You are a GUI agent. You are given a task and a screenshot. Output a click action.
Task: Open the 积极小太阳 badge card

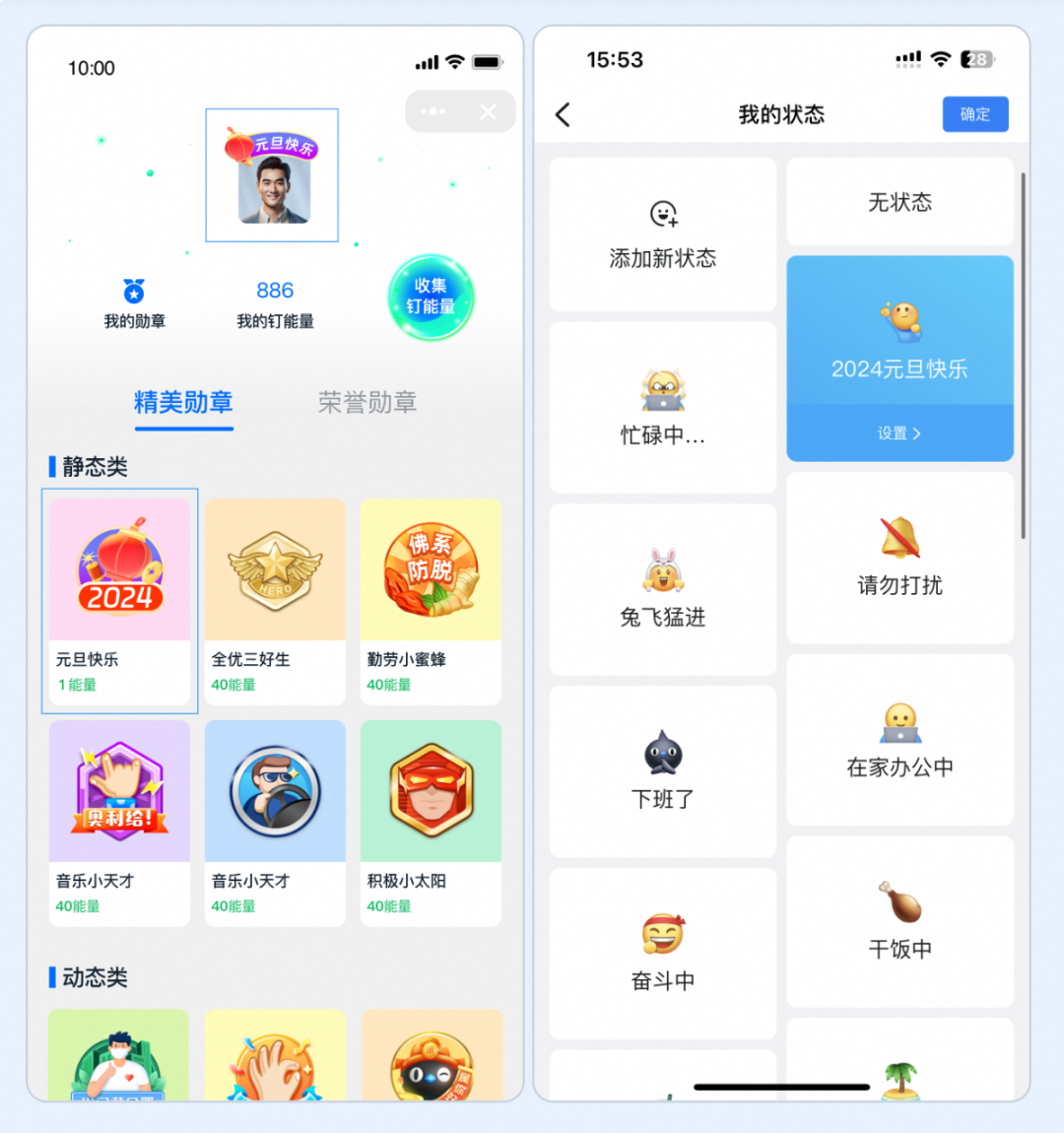[432, 823]
